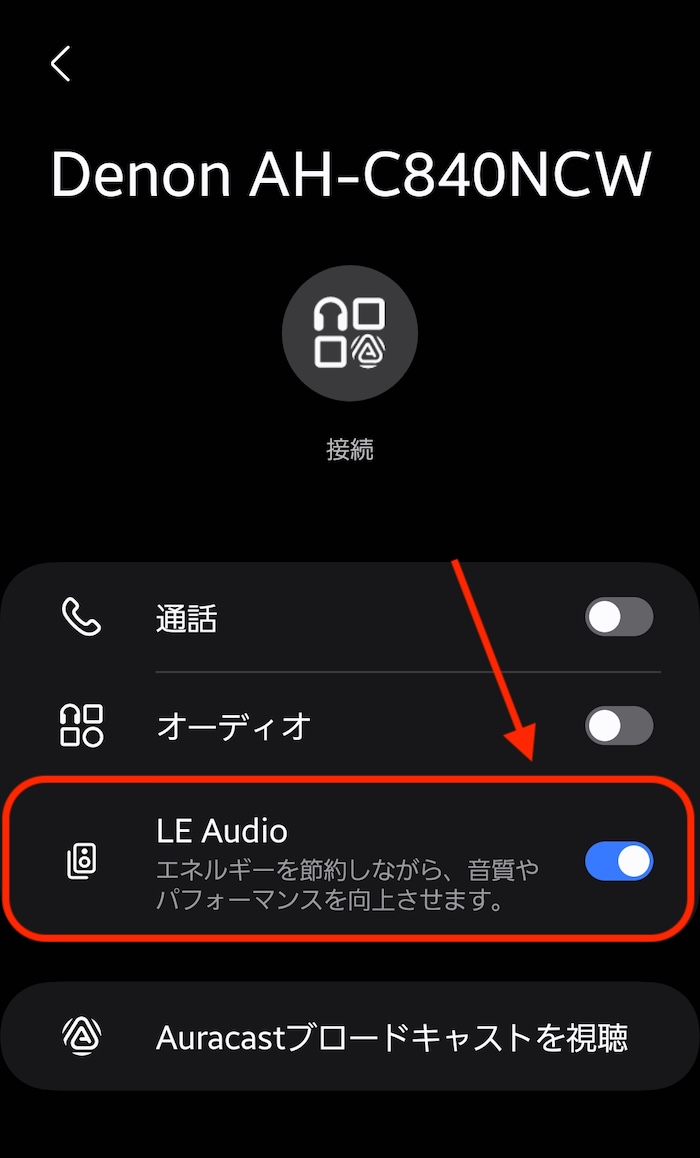Enable the 通話 calls switch
Image resolution: width=700 pixels, height=1158 pixels.
619,617
